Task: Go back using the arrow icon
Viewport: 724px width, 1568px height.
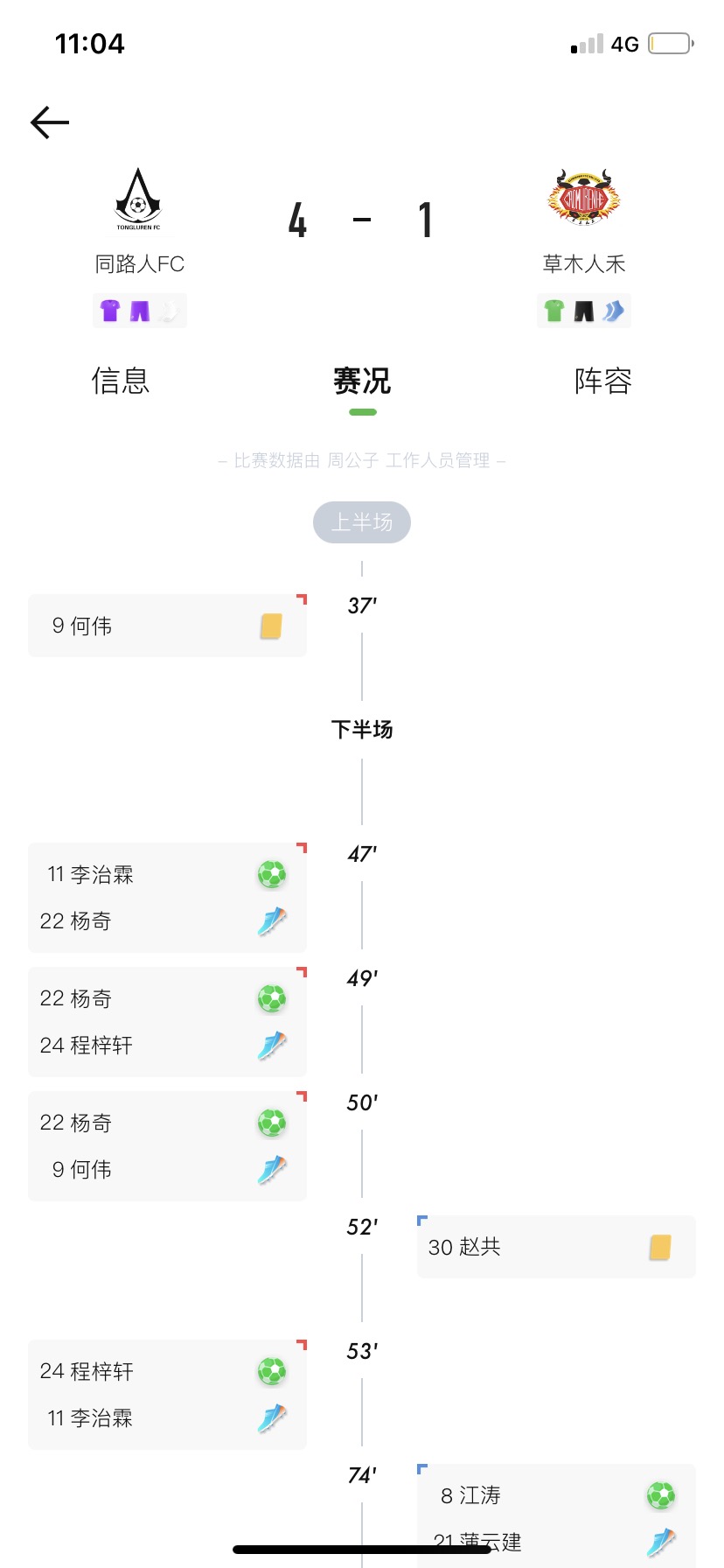Action: (x=50, y=122)
